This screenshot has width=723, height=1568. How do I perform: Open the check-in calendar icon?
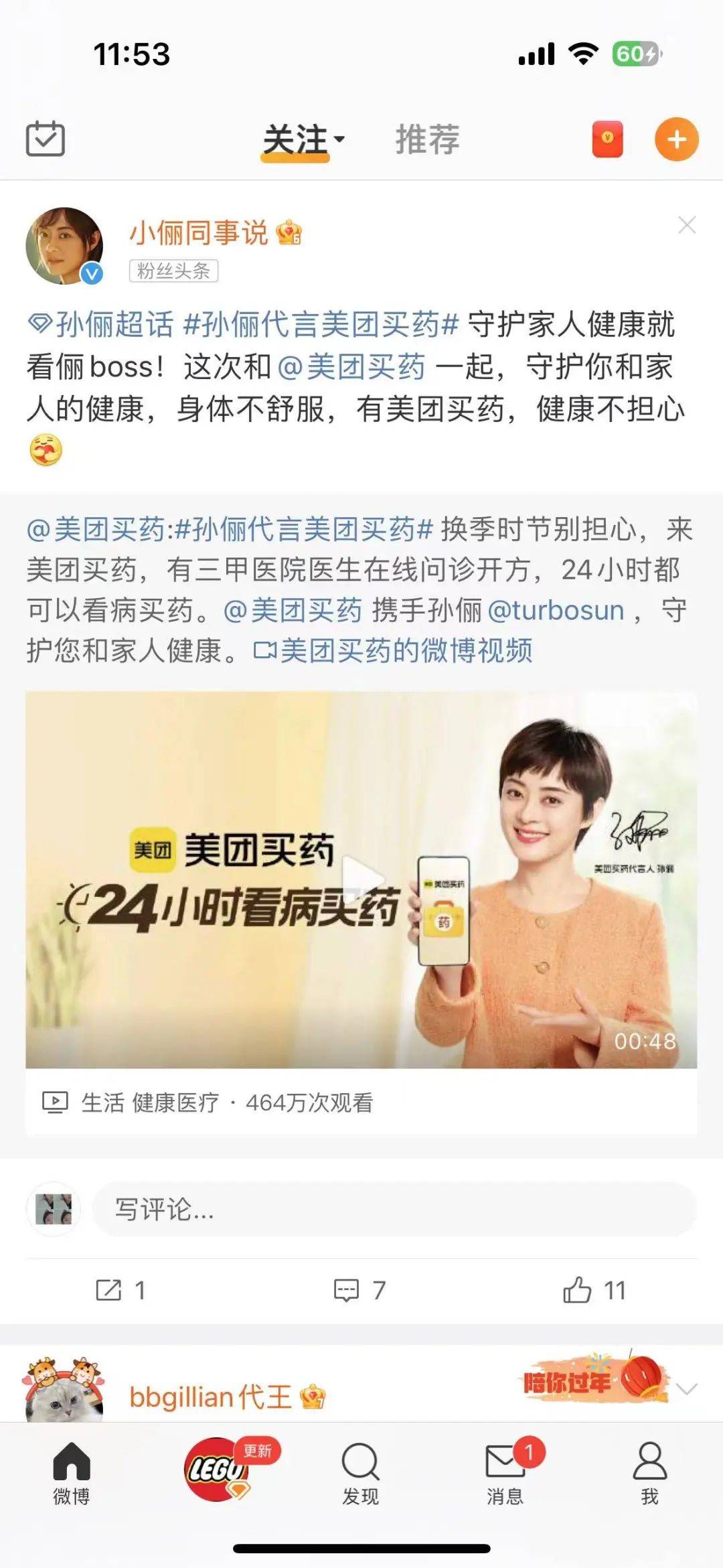(45, 139)
